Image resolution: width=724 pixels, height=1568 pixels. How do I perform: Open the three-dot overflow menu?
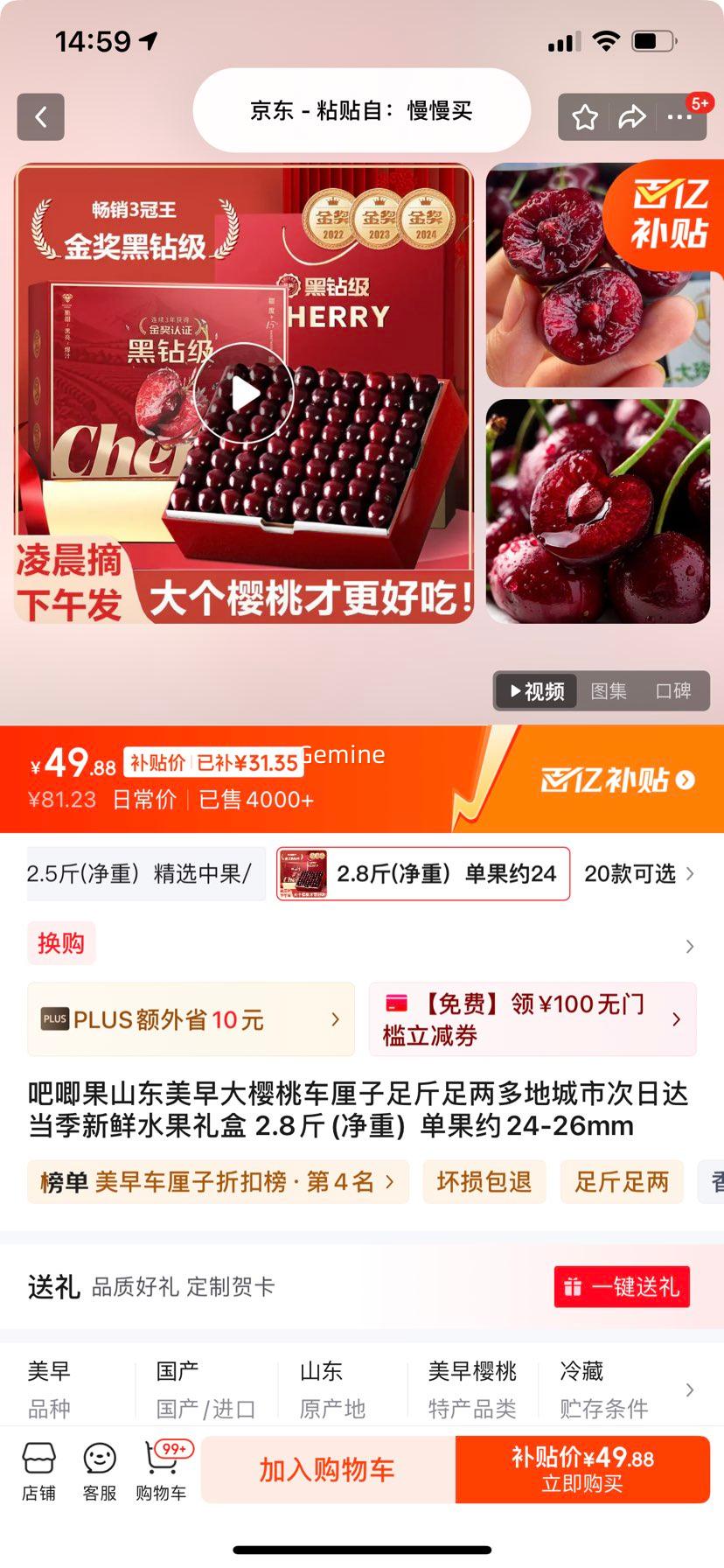point(679,116)
